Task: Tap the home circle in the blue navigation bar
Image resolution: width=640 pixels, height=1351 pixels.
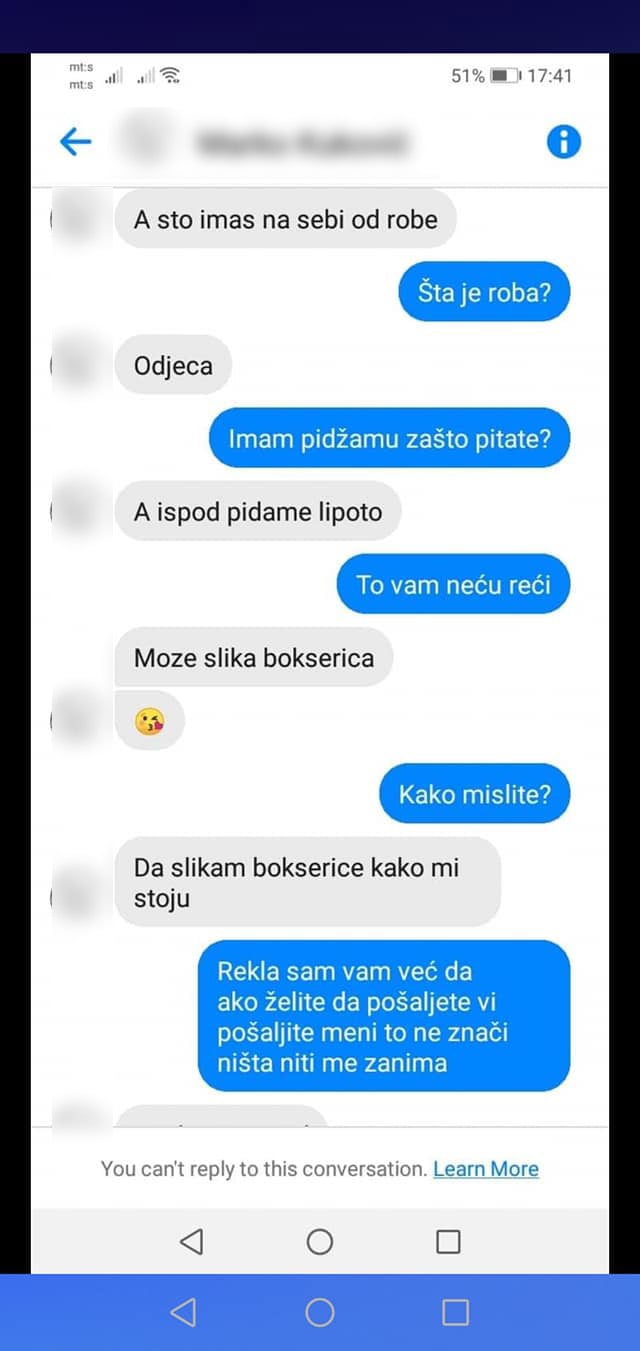Action: (x=320, y=1312)
